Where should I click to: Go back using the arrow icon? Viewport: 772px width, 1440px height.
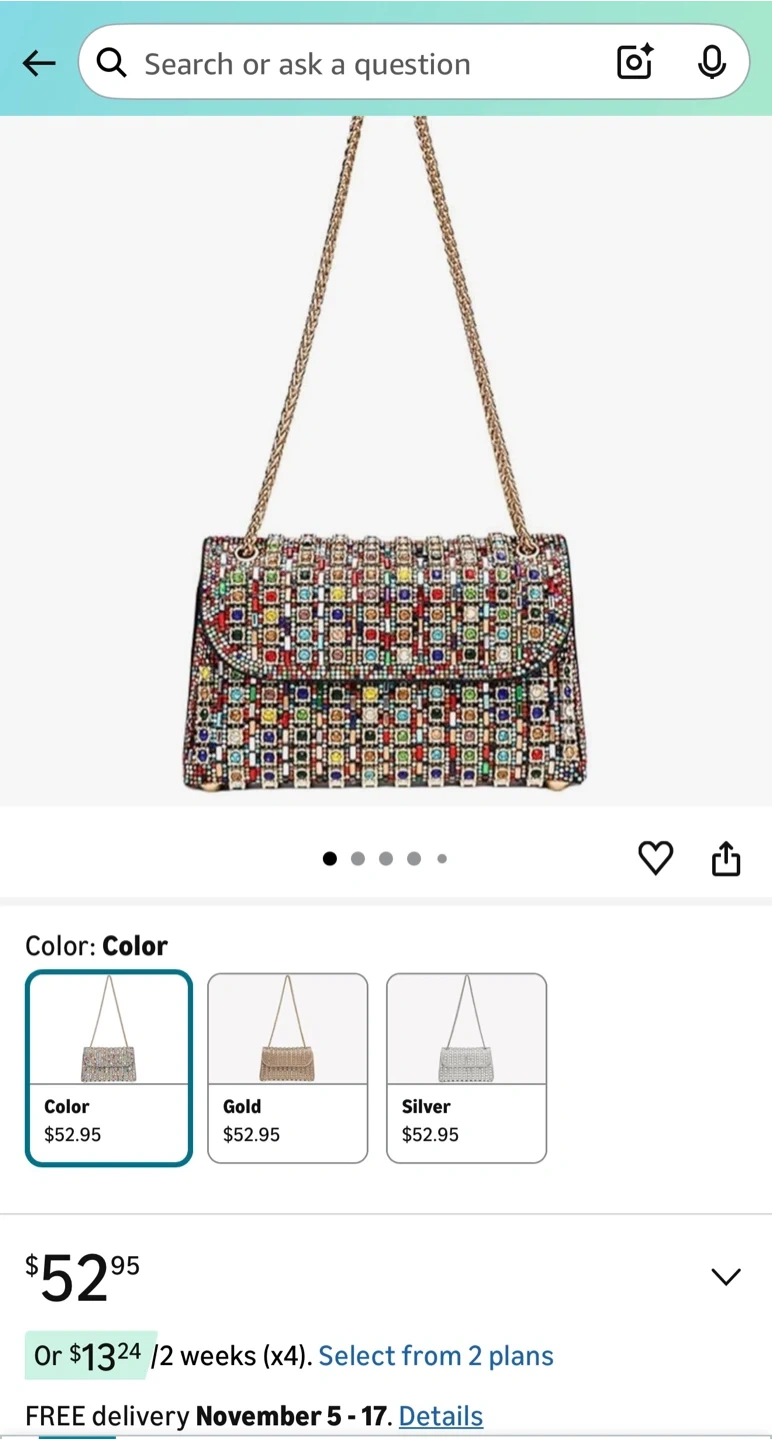(39, 64)
